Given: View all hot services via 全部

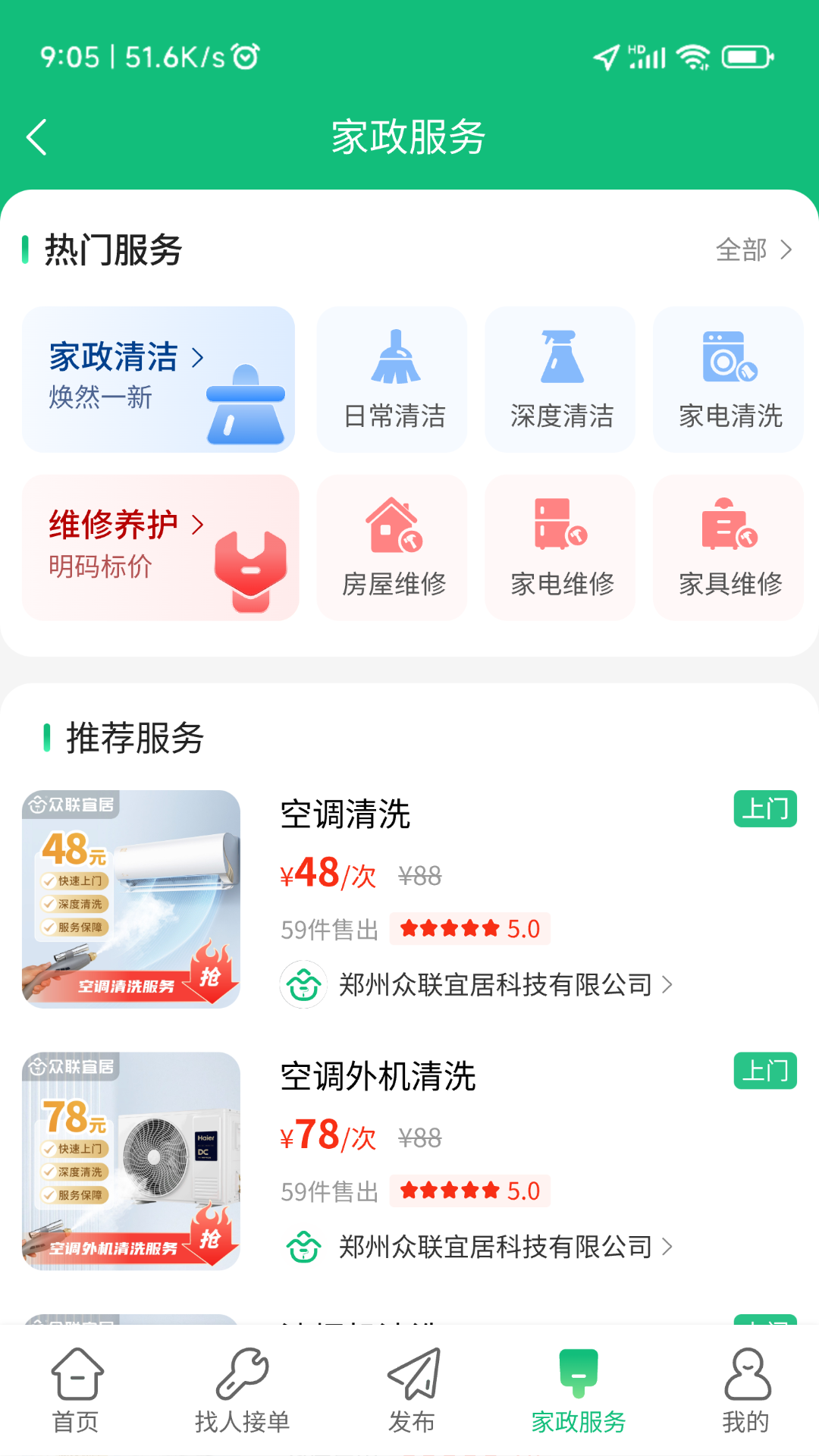Looking at the screenshot, I should pyautogui.click(x=754, y=249).
